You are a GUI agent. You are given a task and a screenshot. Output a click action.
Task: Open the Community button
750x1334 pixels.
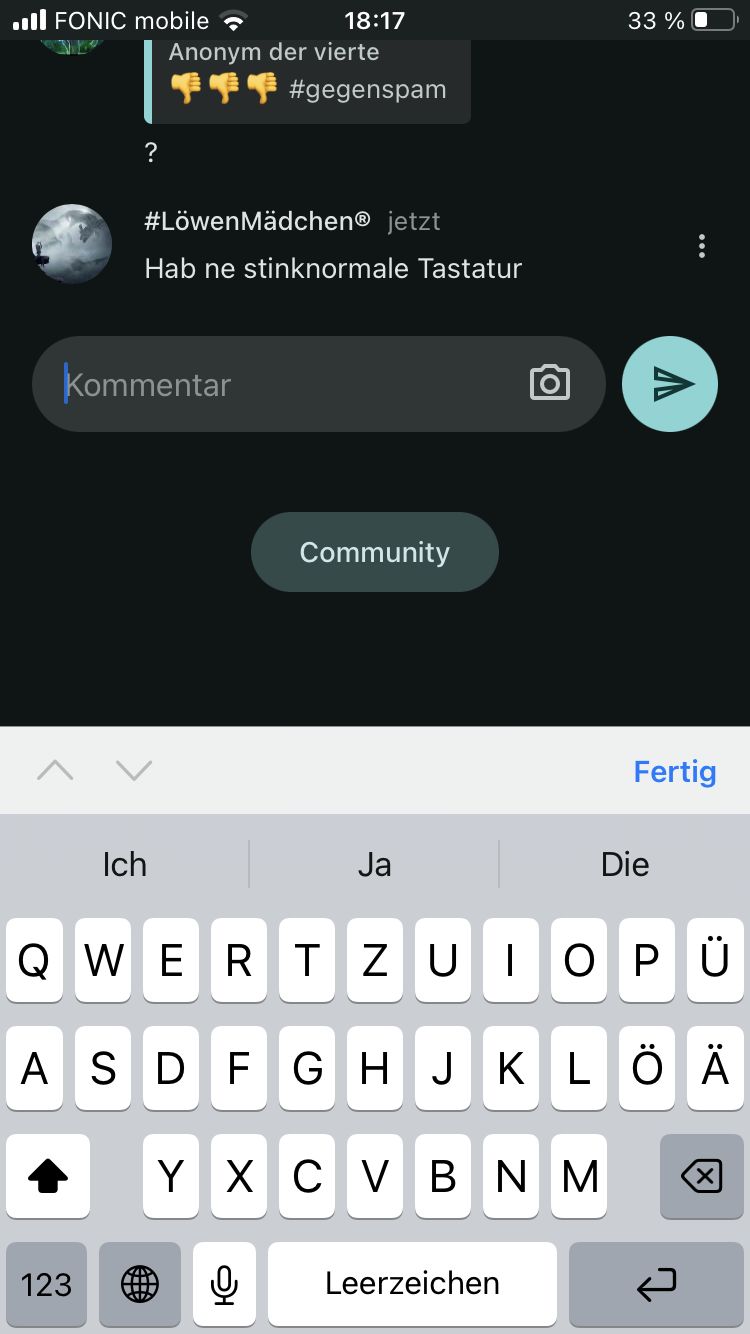click(374, 552)
